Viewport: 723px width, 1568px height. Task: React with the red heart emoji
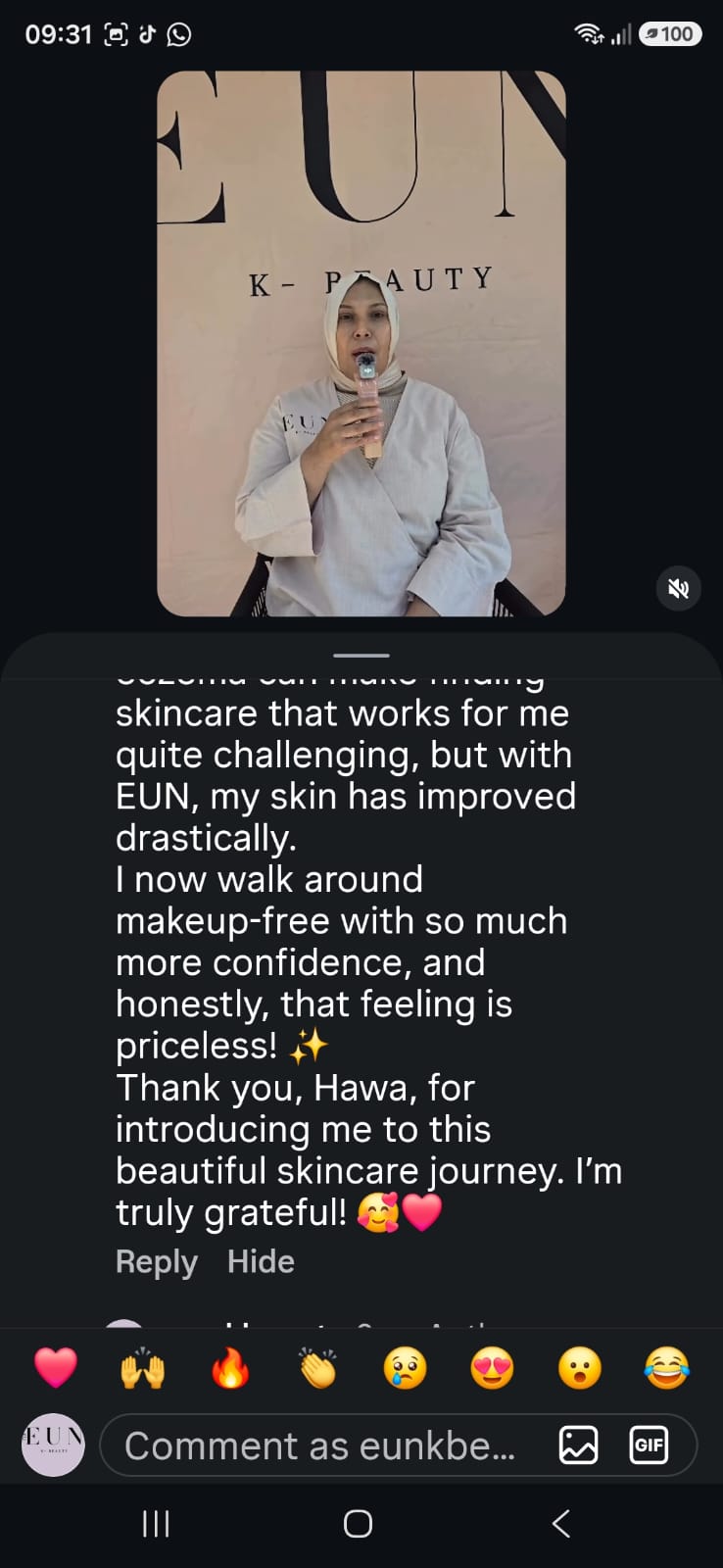56,1368
